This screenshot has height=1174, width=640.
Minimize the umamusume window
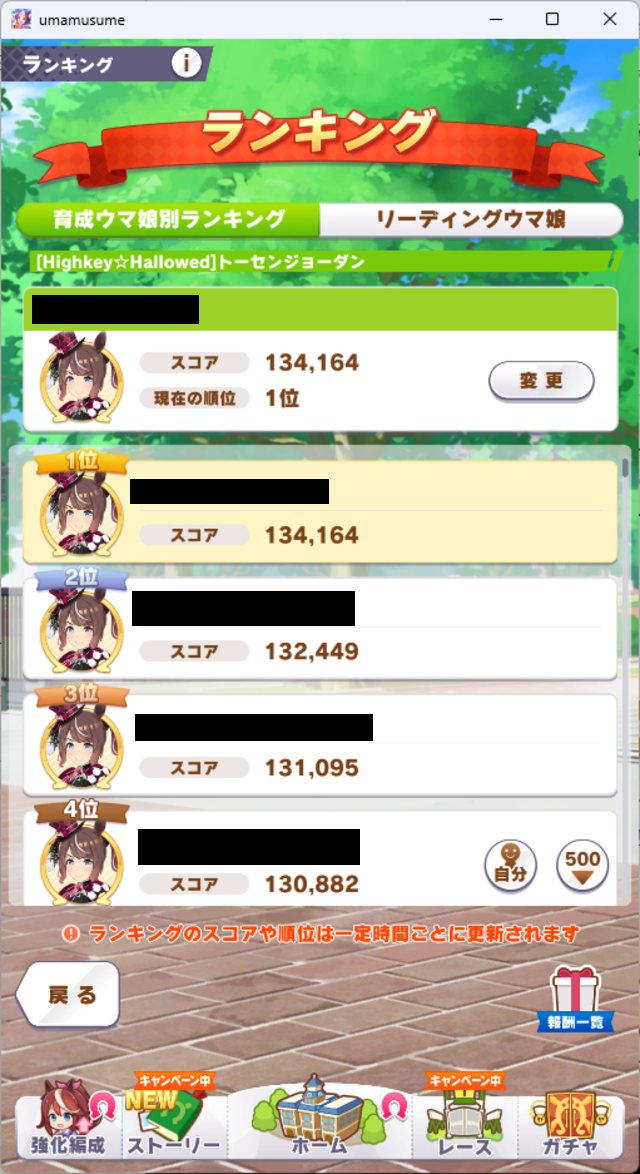[495, 19]
